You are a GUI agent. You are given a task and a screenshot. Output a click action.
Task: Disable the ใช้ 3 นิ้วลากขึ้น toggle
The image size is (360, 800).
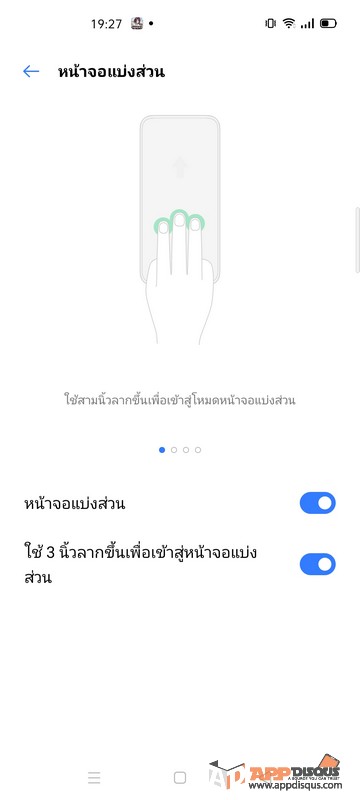[x=317, y=564]
